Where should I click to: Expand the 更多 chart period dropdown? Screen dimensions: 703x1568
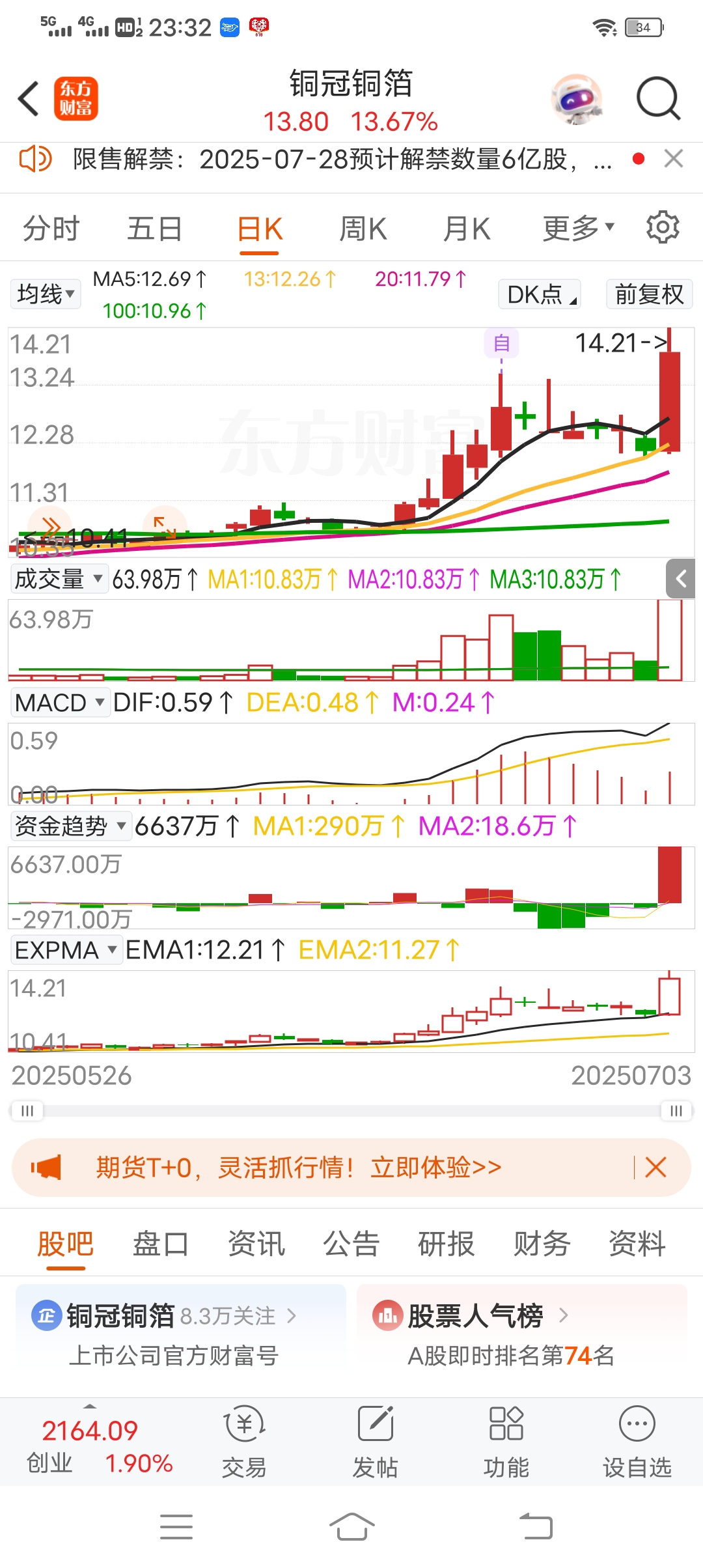(578, 228)
